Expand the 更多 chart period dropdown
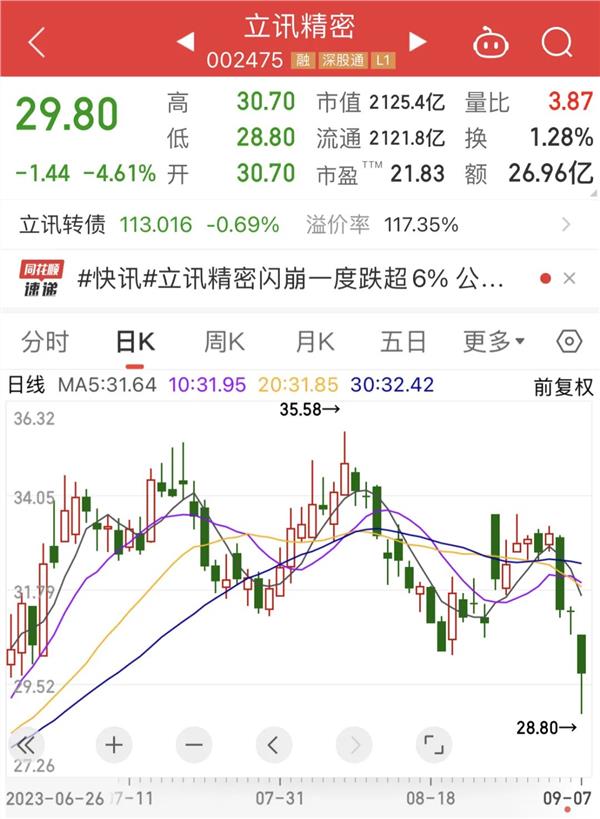The height and width of the screenshot is (819, 600). [x=493, y=342]
